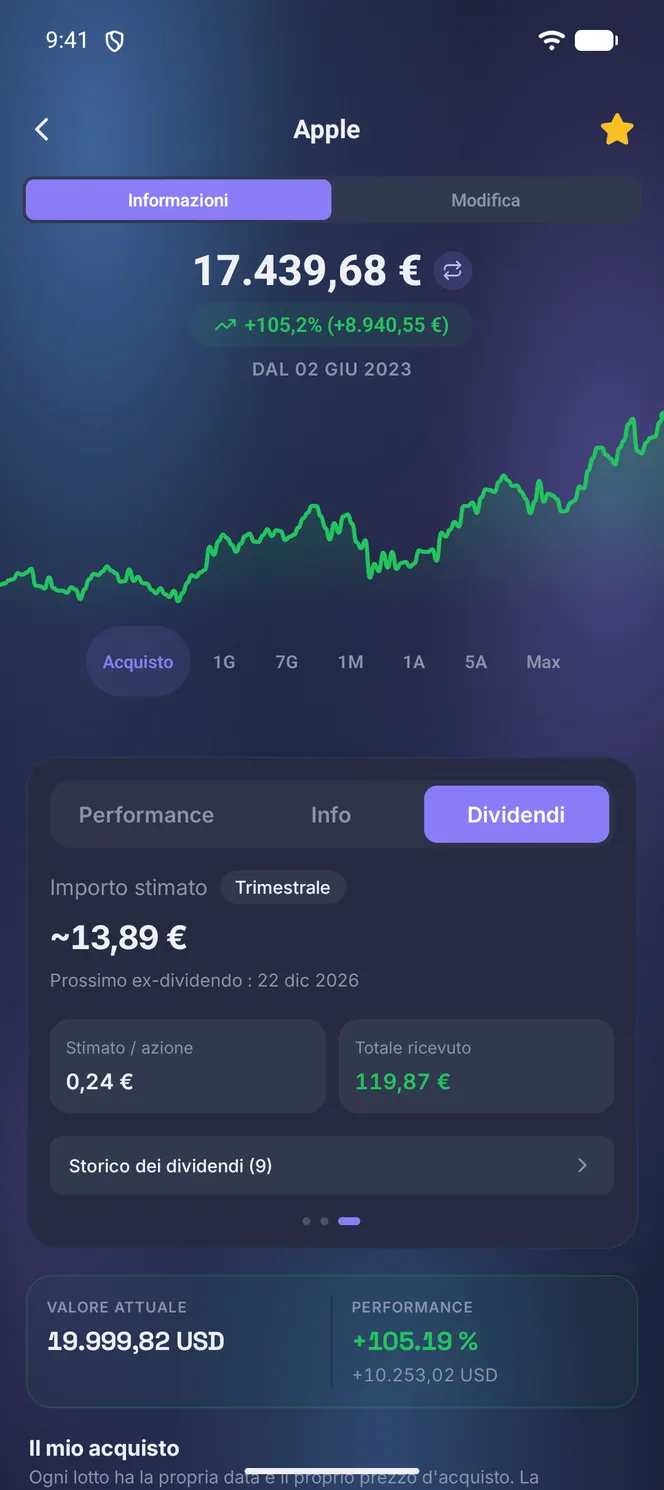The width and height of the screenshot is (664, 1490).
Task: Select the Max chart range
Action: [x=543, y=662]
